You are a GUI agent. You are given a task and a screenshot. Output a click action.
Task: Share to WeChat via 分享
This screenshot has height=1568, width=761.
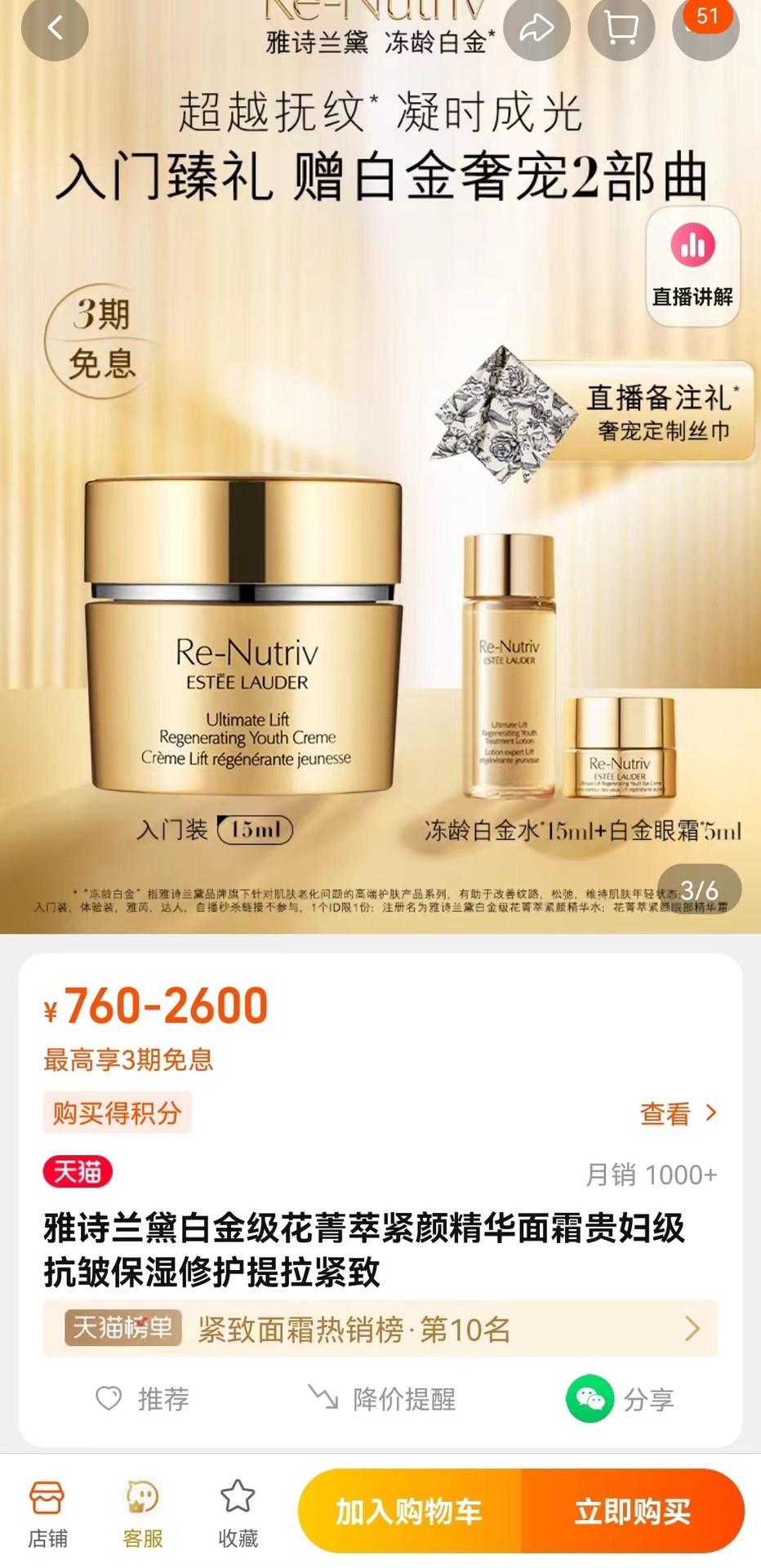point(621,1399)
